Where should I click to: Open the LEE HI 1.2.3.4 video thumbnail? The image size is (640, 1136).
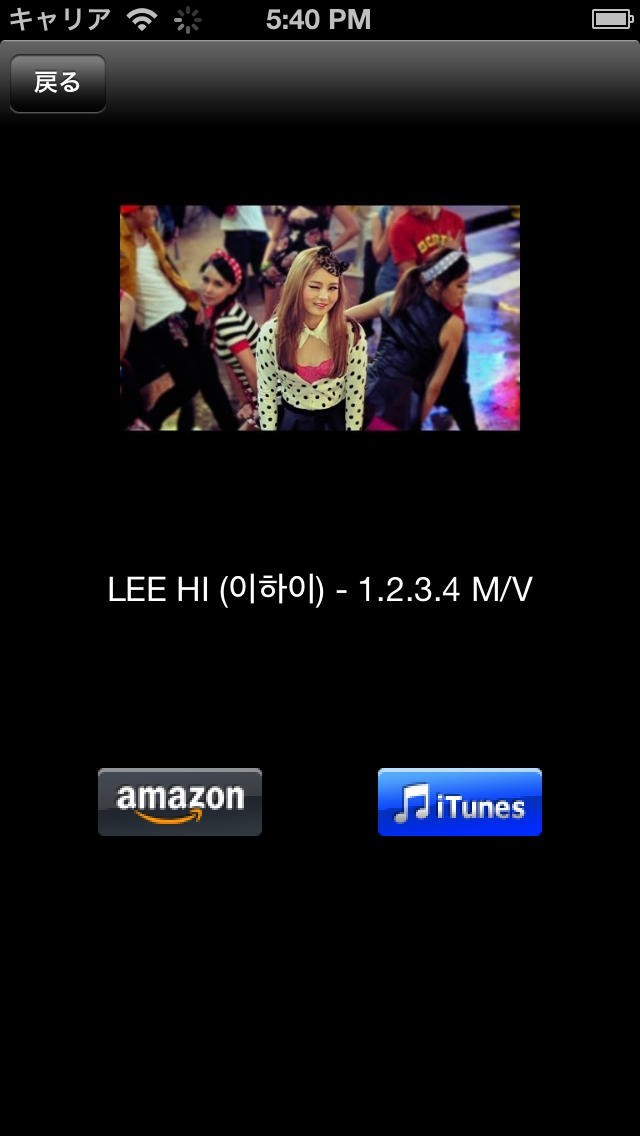pos(320,318)
